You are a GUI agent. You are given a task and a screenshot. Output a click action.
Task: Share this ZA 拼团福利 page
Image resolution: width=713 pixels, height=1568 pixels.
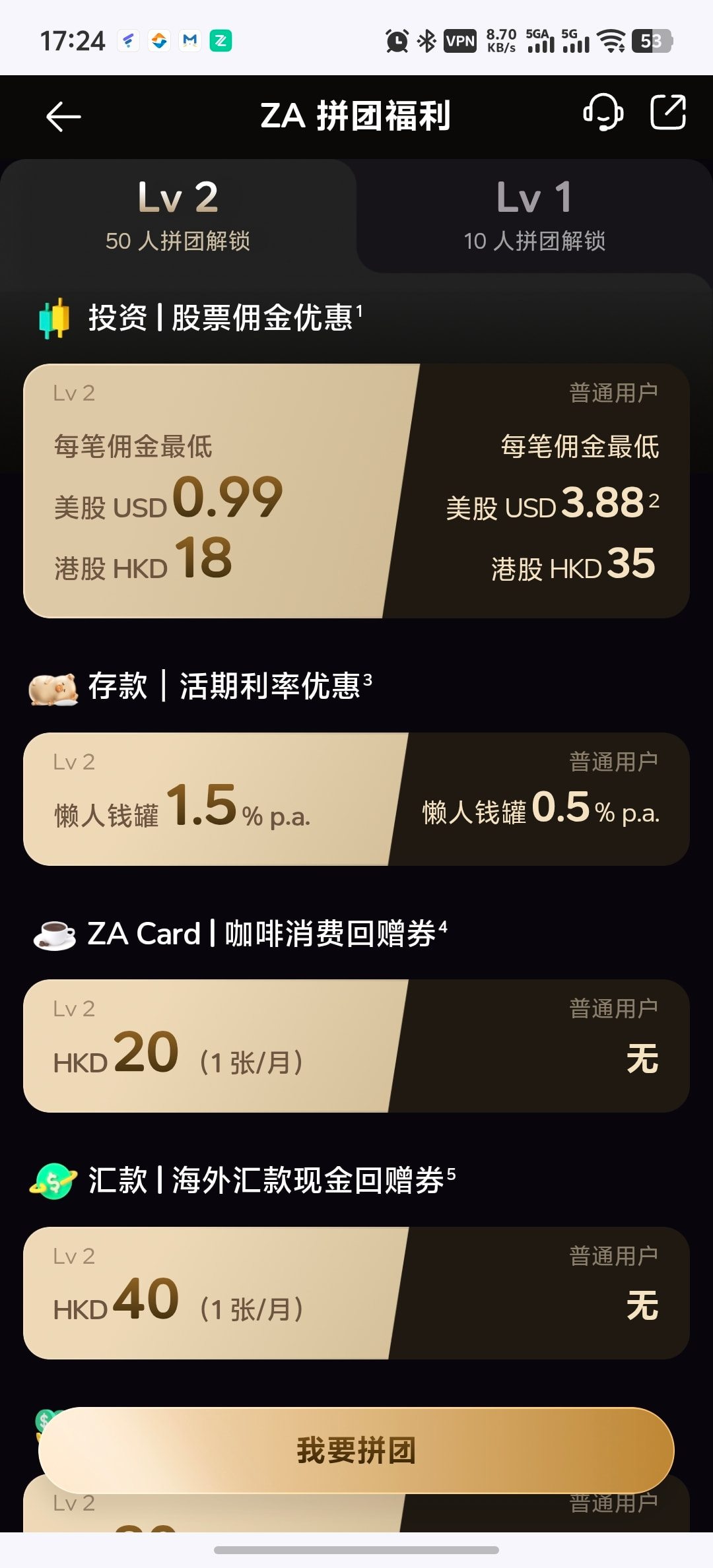click(668, 112)
